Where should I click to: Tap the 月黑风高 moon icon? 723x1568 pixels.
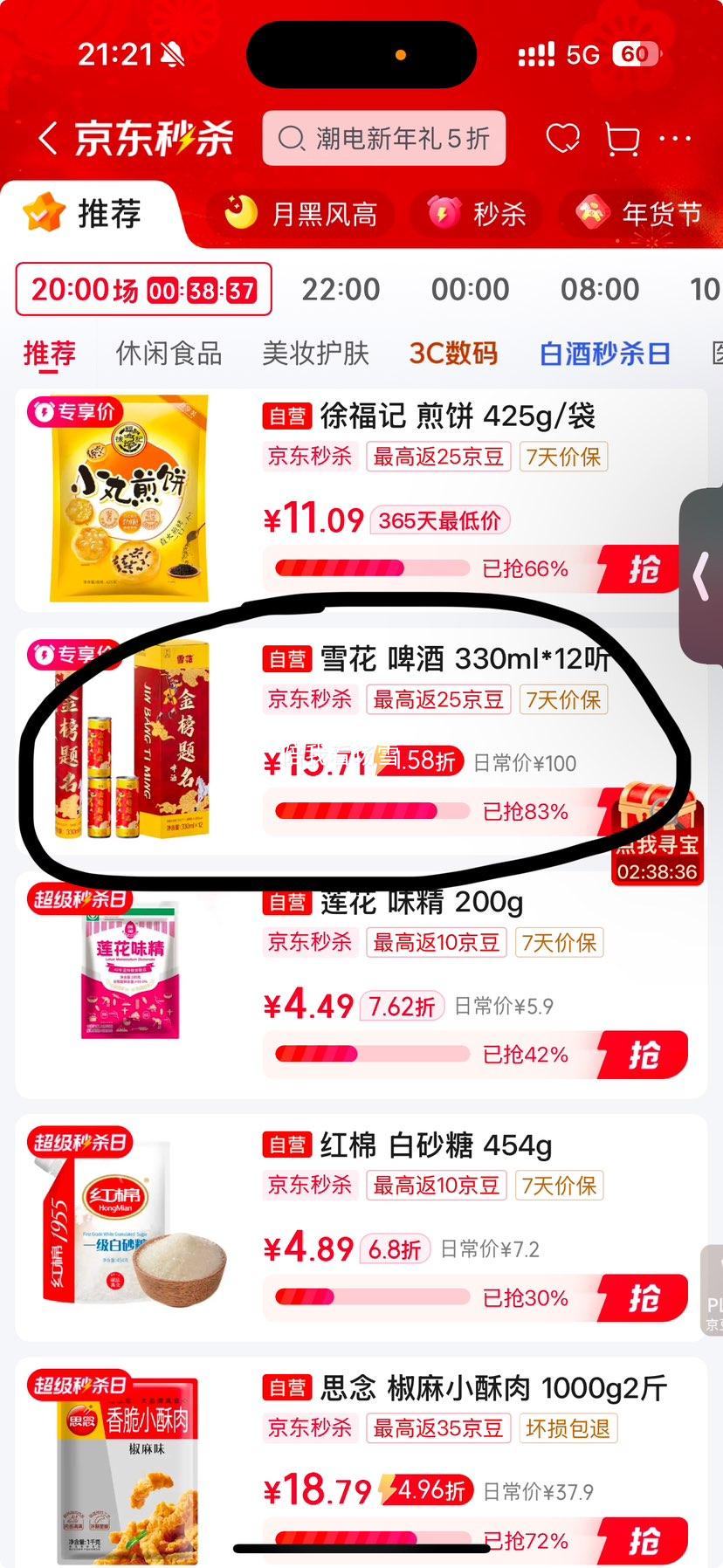point(238,214)
